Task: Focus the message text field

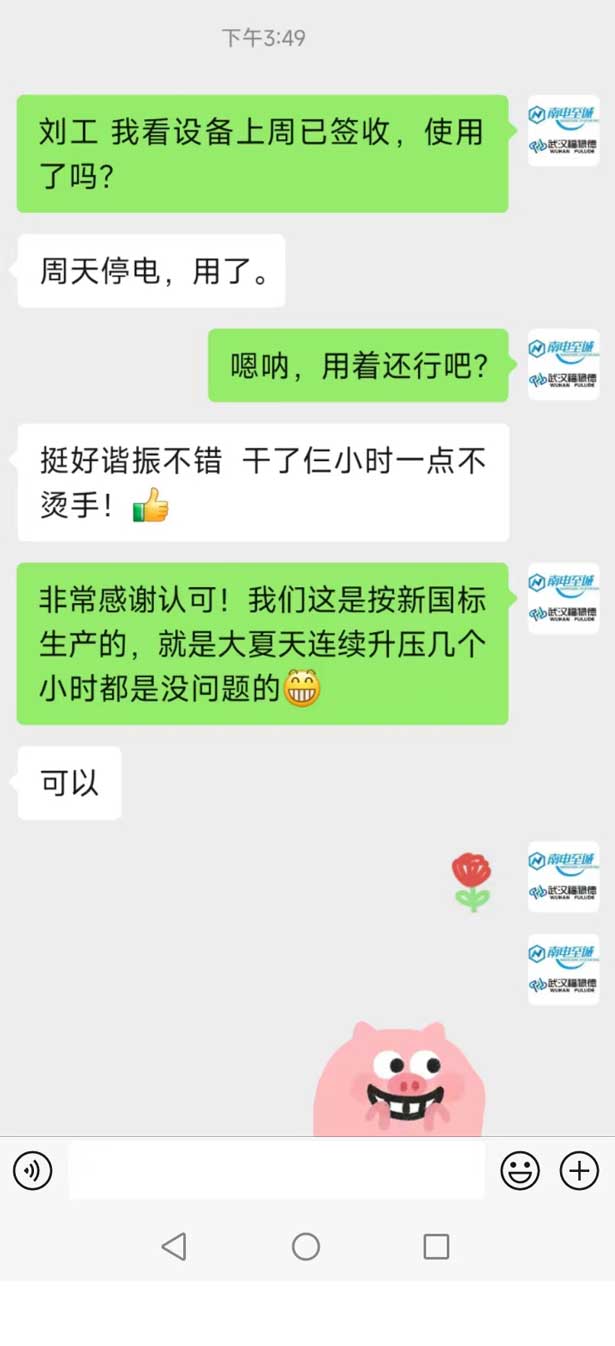Action: pyautogui.click(x=276, y=1170)
